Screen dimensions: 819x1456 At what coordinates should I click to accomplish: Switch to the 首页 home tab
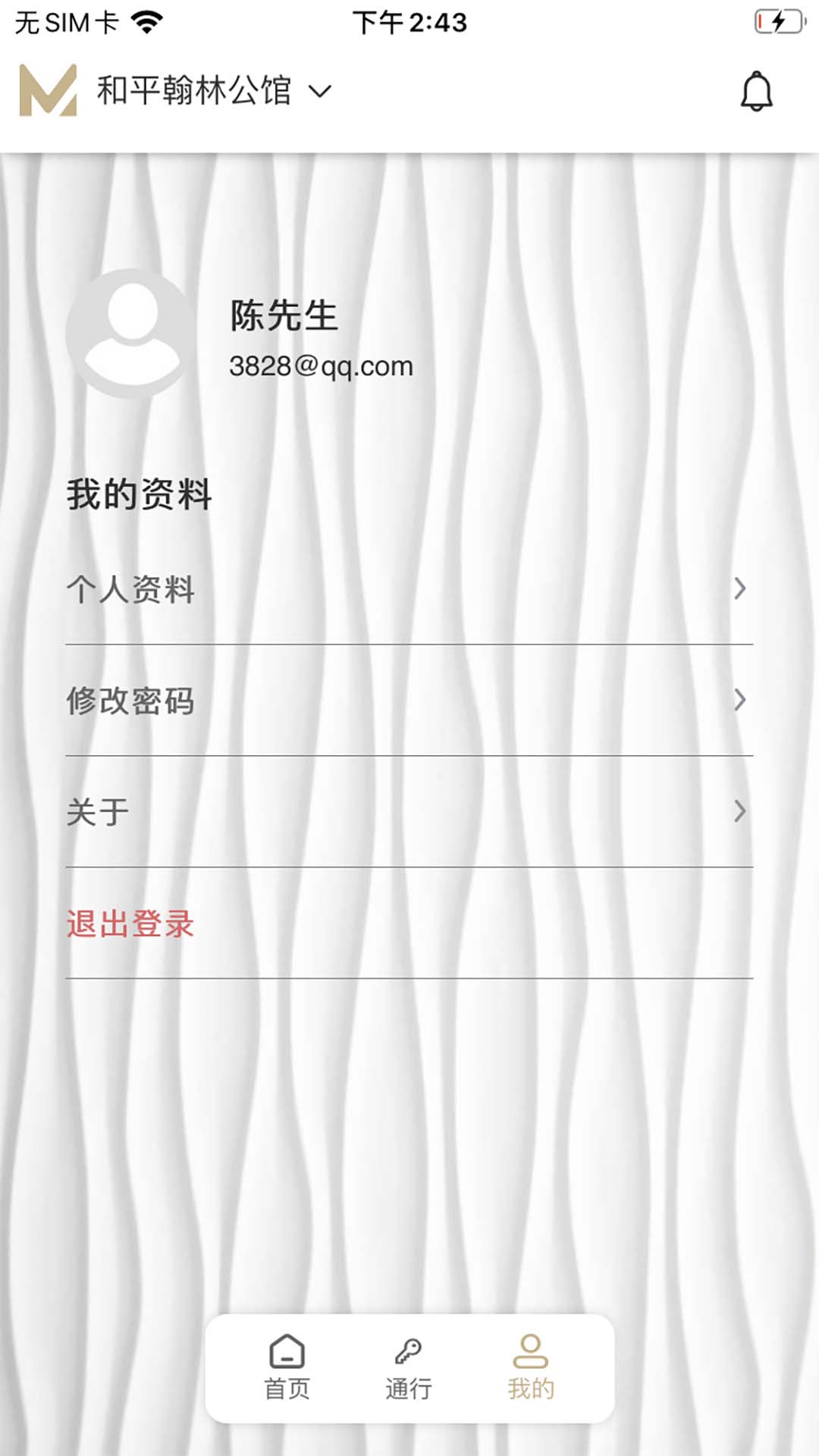coord(287,1367)
